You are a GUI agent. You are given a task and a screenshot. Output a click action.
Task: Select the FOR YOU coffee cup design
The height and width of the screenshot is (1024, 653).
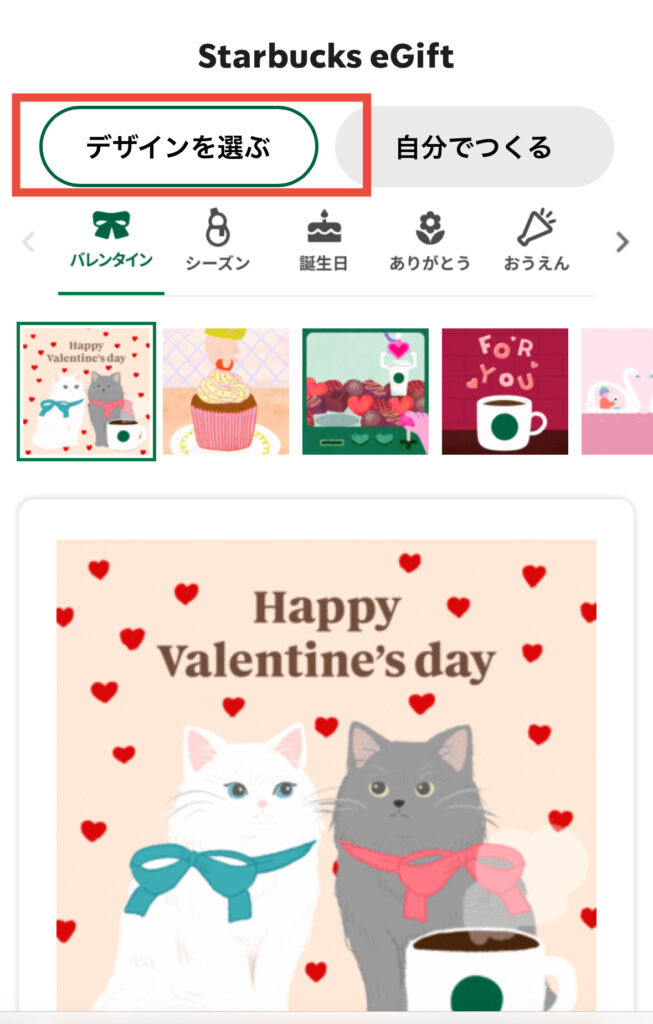pyautogui.click(x=505, y=391)
